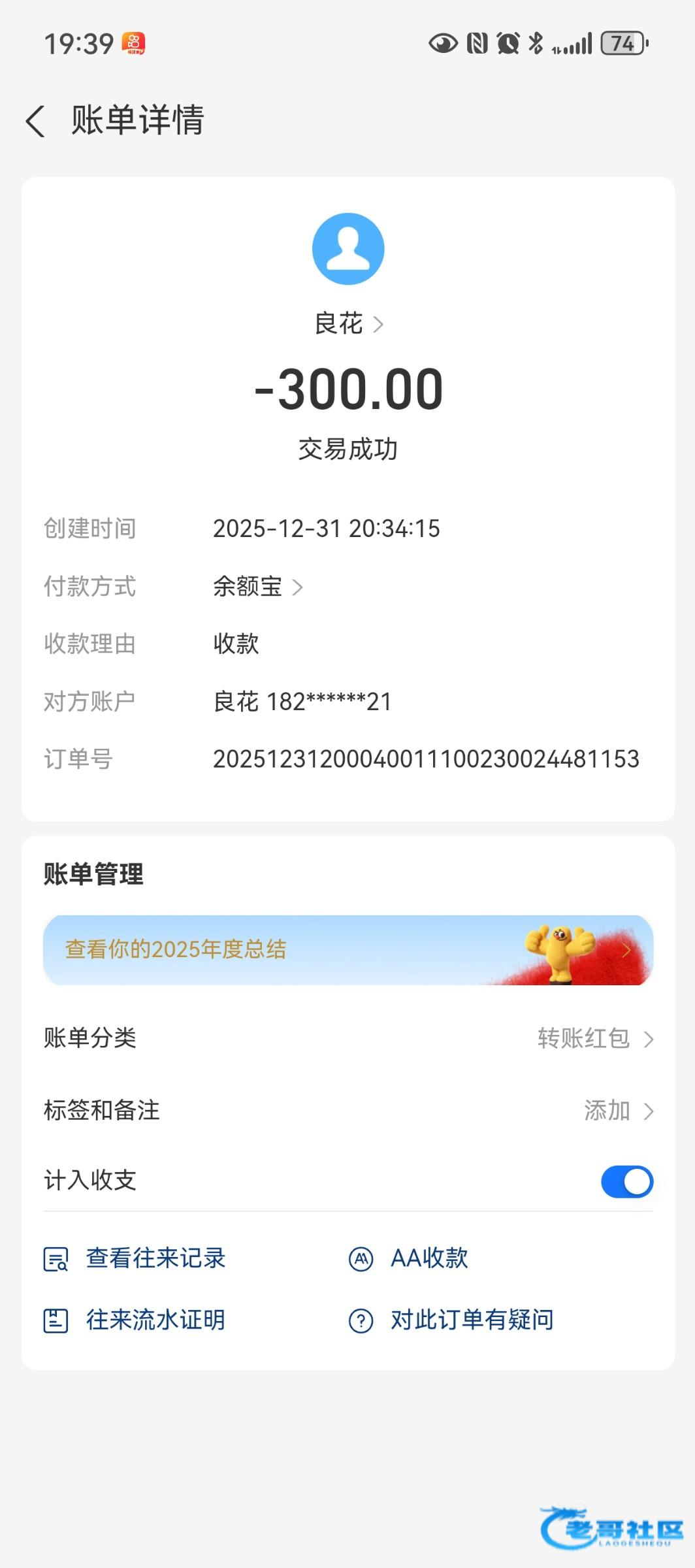The height and width of the screenshot is (1568, 695).
Task: Open 余额宝 payment method details
Action: 257,587
